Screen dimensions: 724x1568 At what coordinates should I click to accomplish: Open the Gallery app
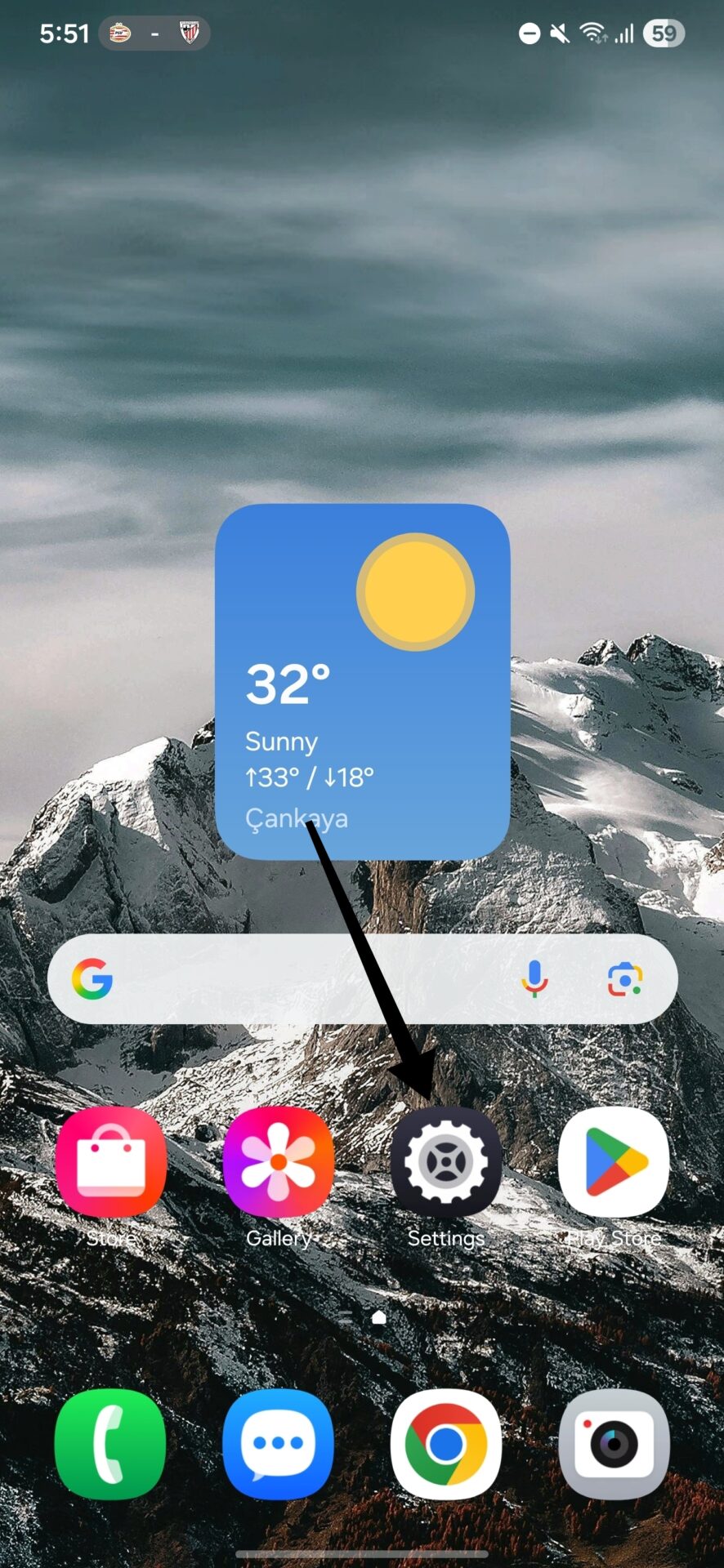[x=279, y=1162]
